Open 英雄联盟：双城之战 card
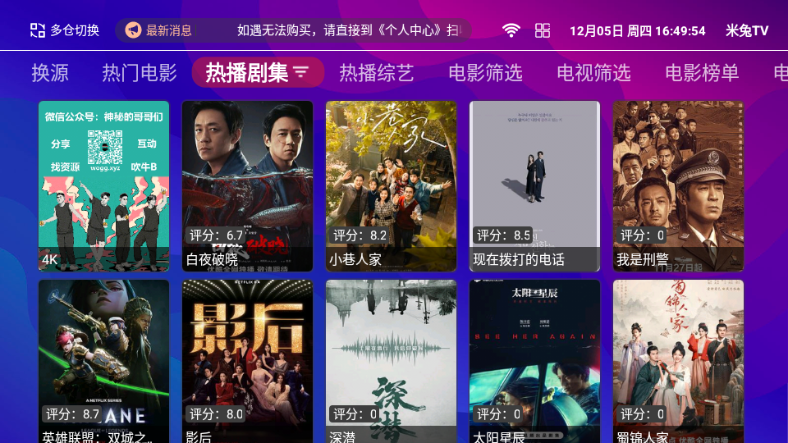This screenshot has height=443, width=788. coord(104,362)
